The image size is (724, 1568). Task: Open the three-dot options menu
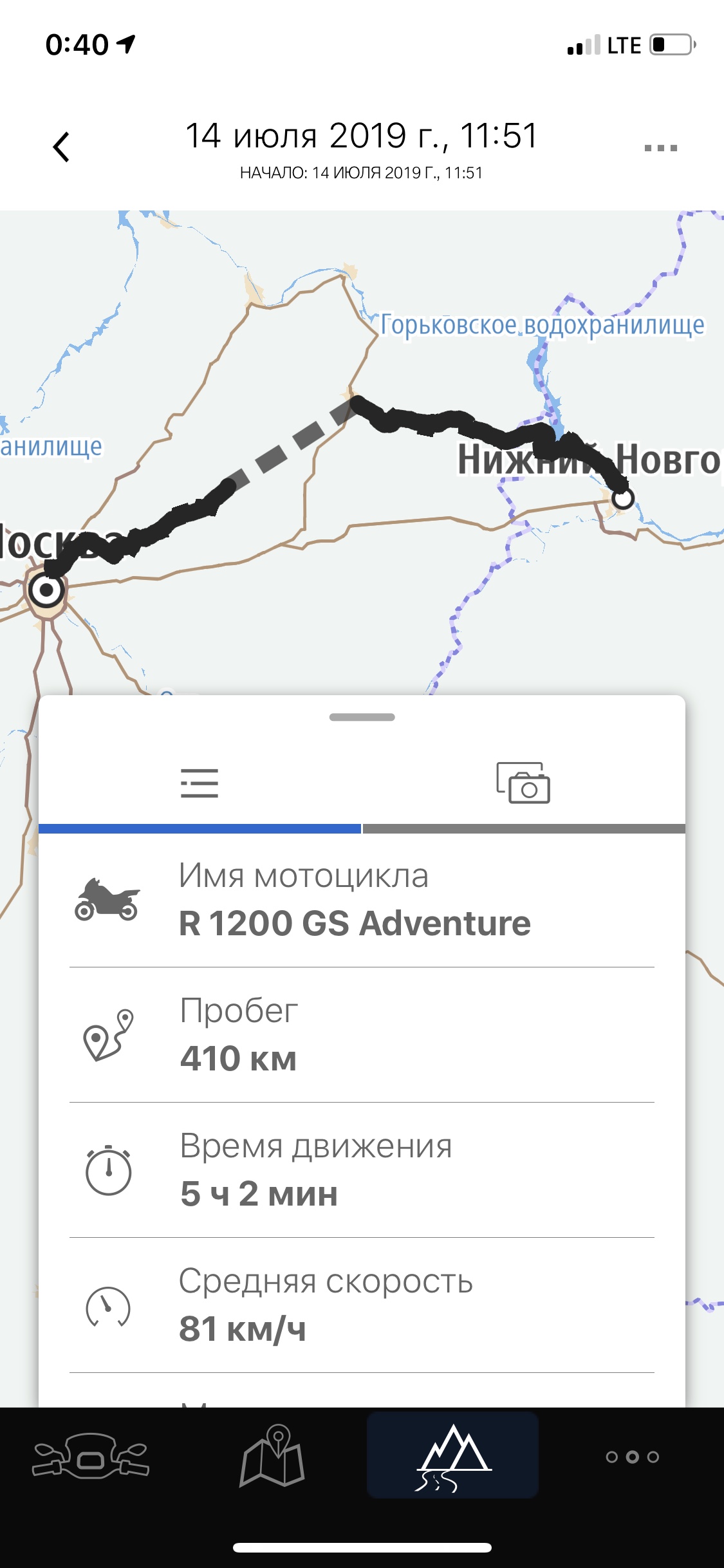pyautogui.click(x=660, y=148)
